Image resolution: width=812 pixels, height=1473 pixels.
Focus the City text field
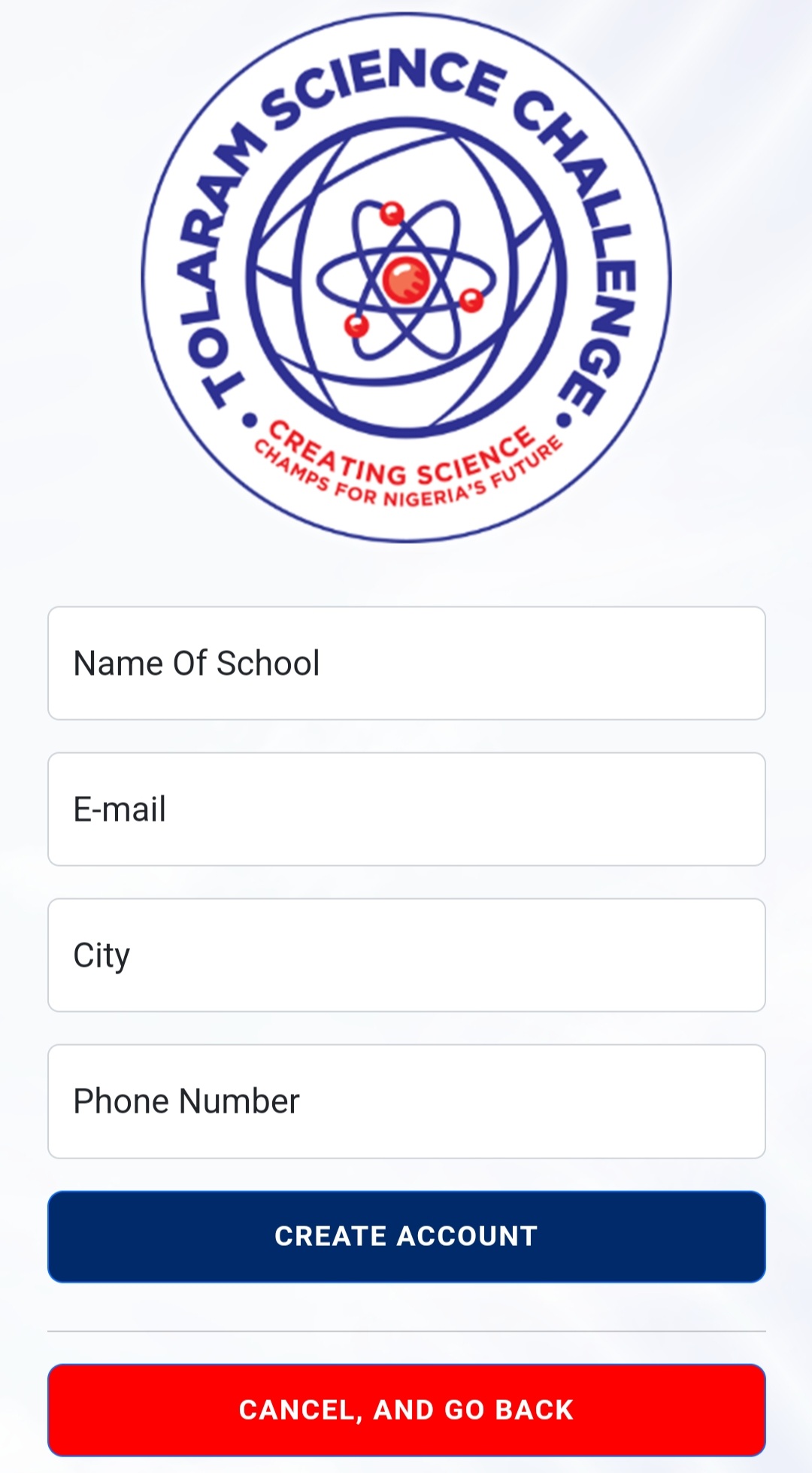click(x=406, y=955)
